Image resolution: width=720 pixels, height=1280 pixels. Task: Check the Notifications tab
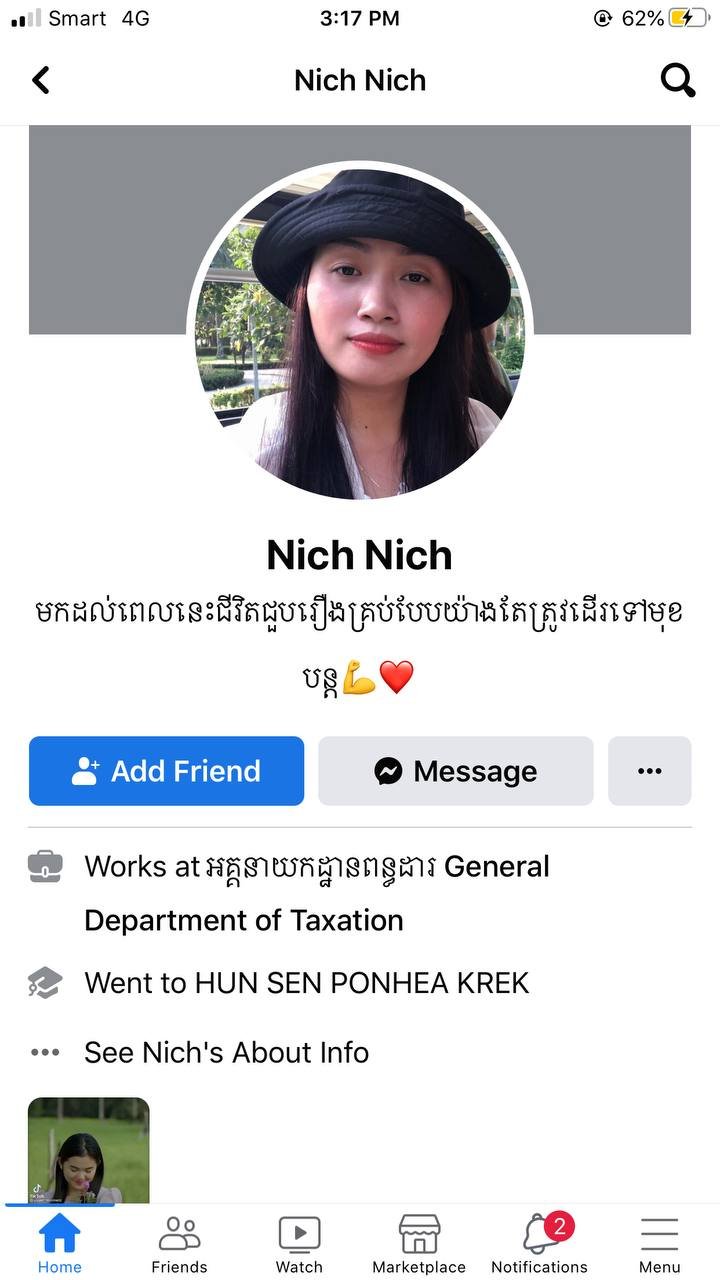539,1245
